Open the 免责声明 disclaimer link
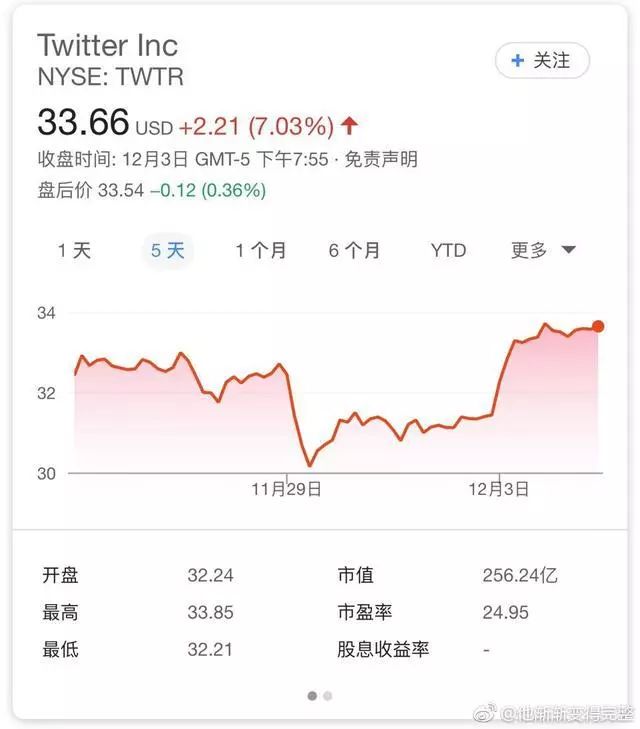Viewport: 640px width, 729px height. pyautogui.click(x=381, y=159)
